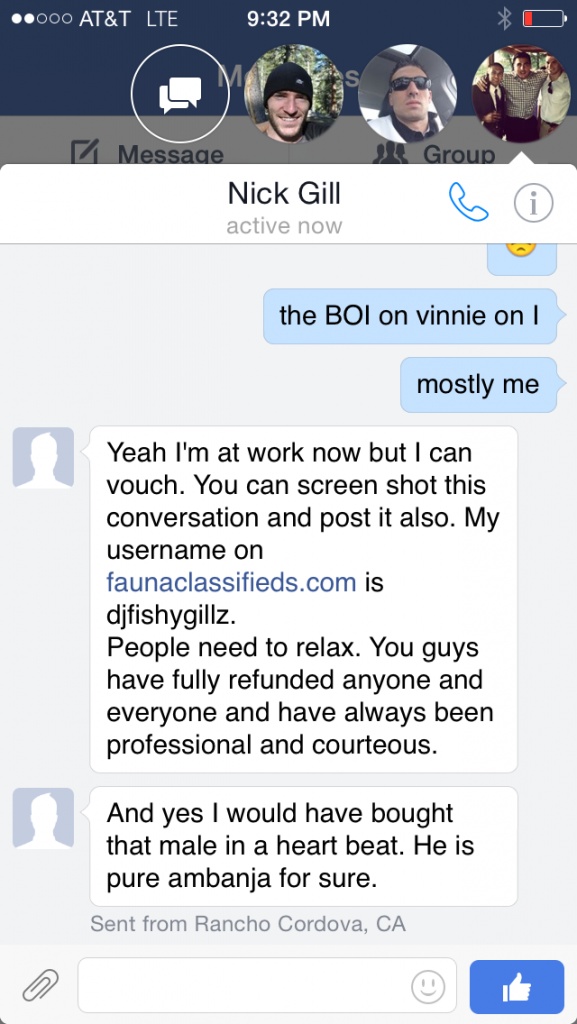
Task: Open chat head of man in sunglasses
Action: tap(407, 93)
